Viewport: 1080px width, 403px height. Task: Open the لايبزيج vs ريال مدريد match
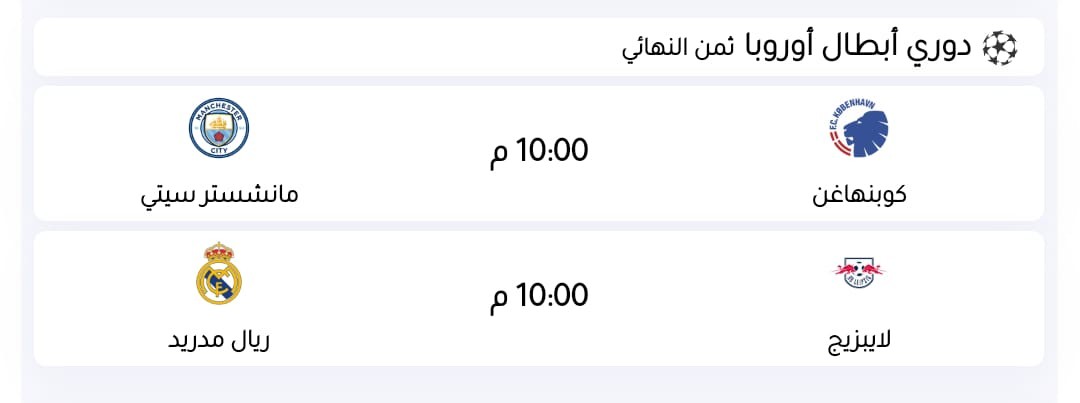540,298
